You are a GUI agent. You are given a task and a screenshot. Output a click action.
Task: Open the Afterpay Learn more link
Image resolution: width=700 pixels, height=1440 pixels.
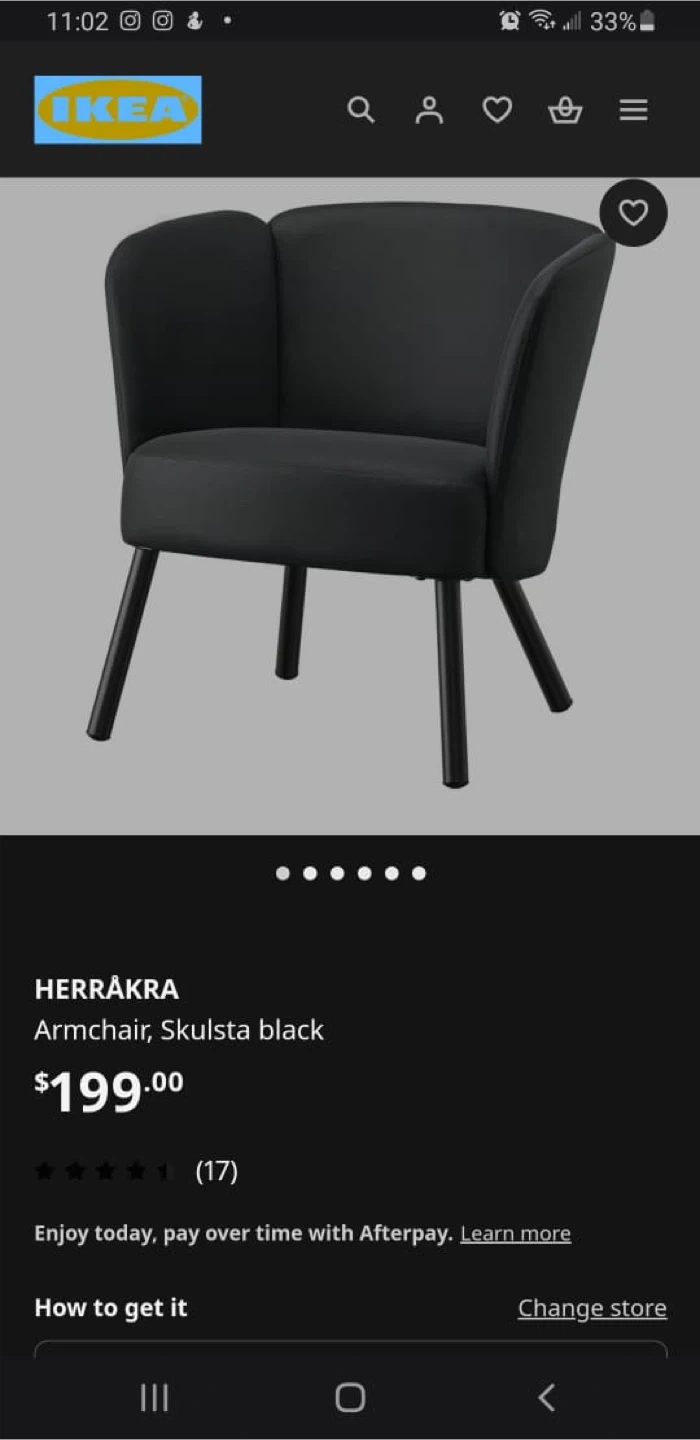(515, 1233)
